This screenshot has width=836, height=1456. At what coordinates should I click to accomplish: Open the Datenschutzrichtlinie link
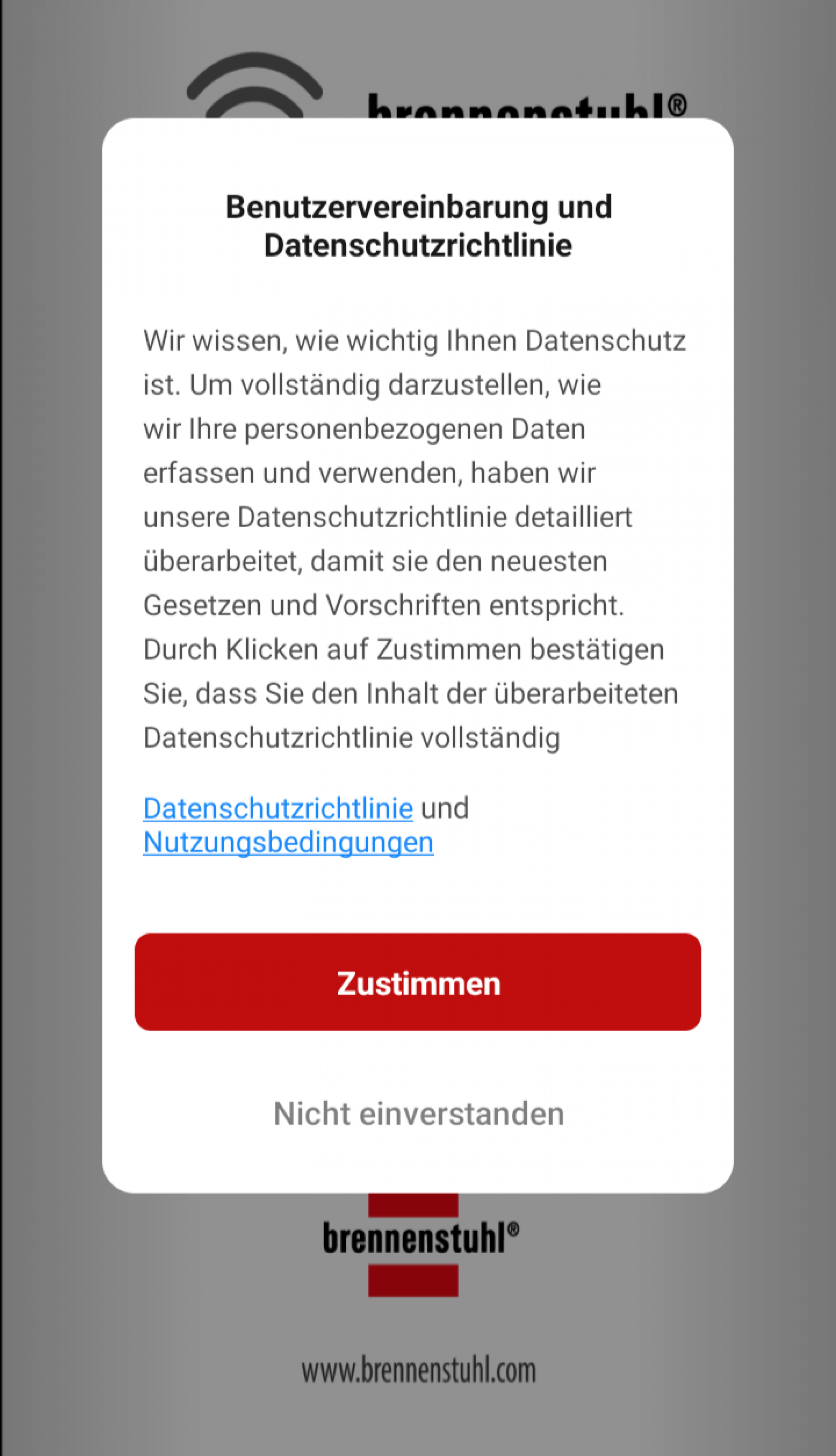pyautogui.click(x=278, y=808)
